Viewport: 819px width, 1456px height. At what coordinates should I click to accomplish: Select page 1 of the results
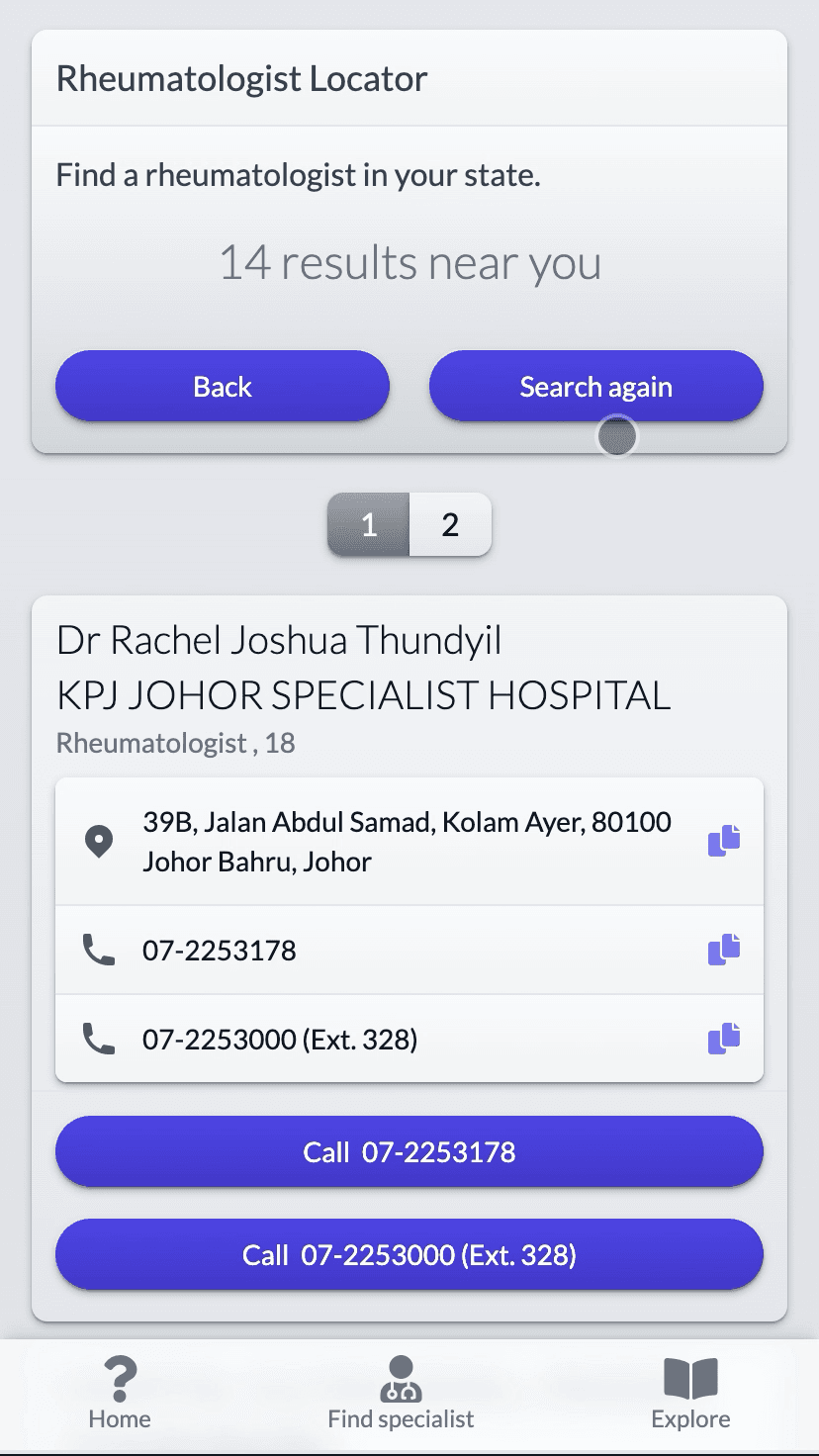pos(368,525)
